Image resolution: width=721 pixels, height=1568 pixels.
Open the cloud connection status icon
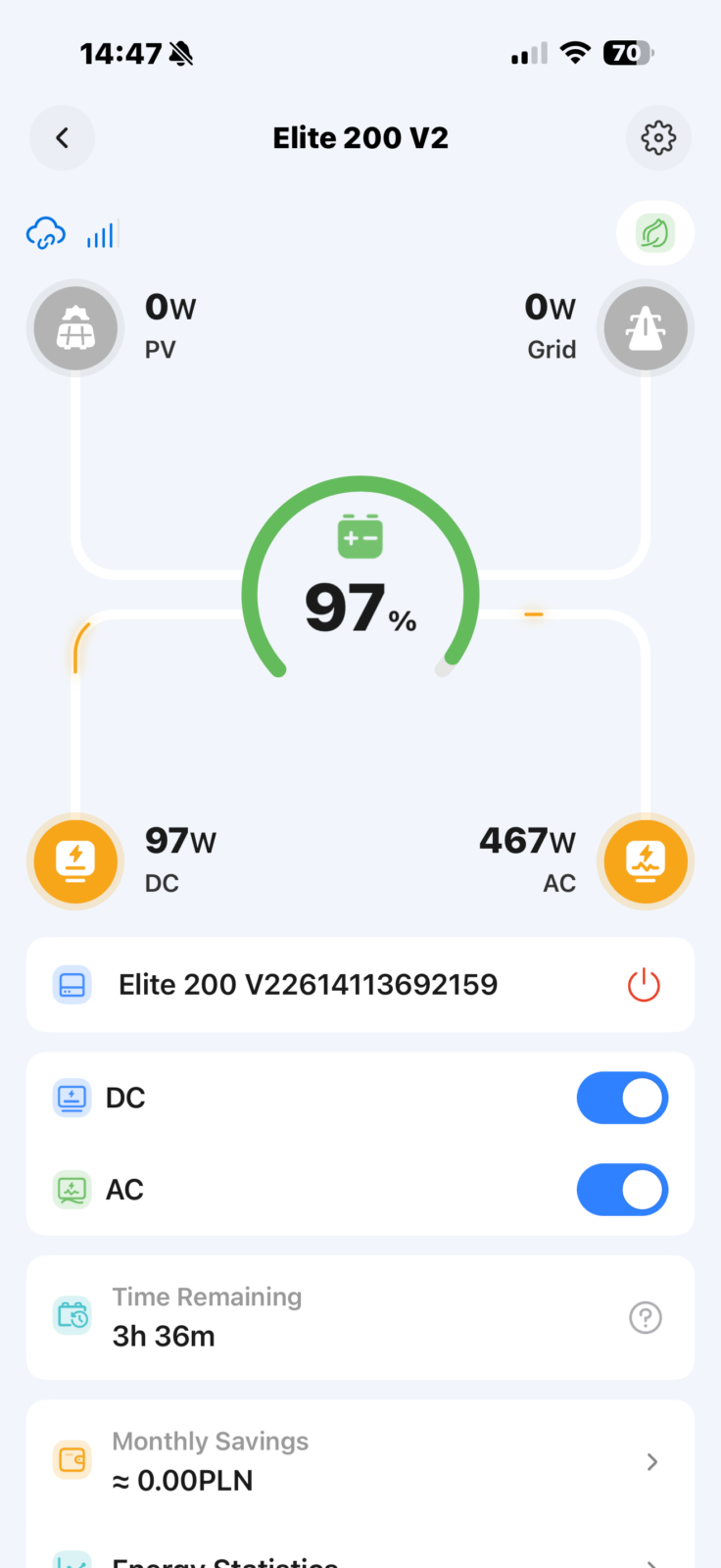coord(46,234)
